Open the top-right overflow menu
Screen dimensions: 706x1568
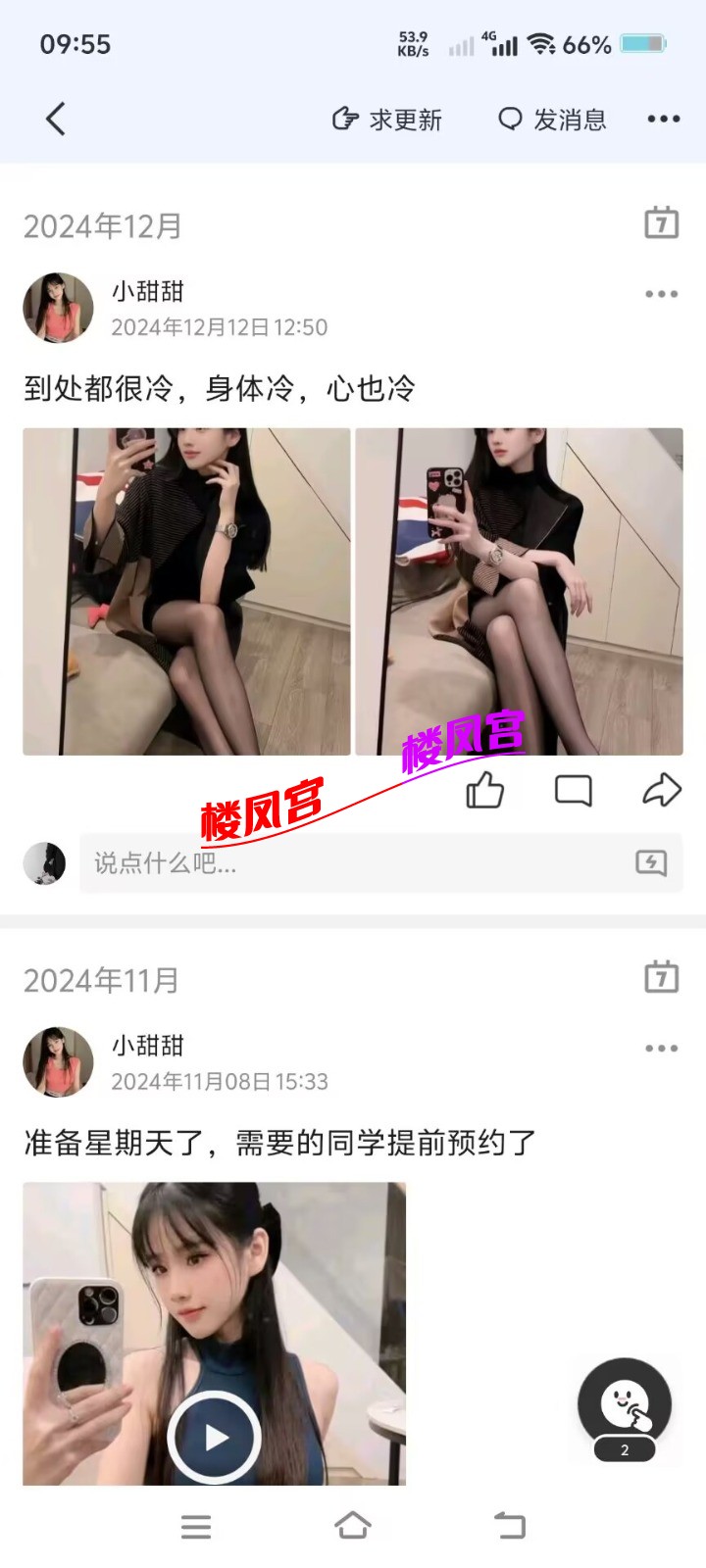pos(663,120)
